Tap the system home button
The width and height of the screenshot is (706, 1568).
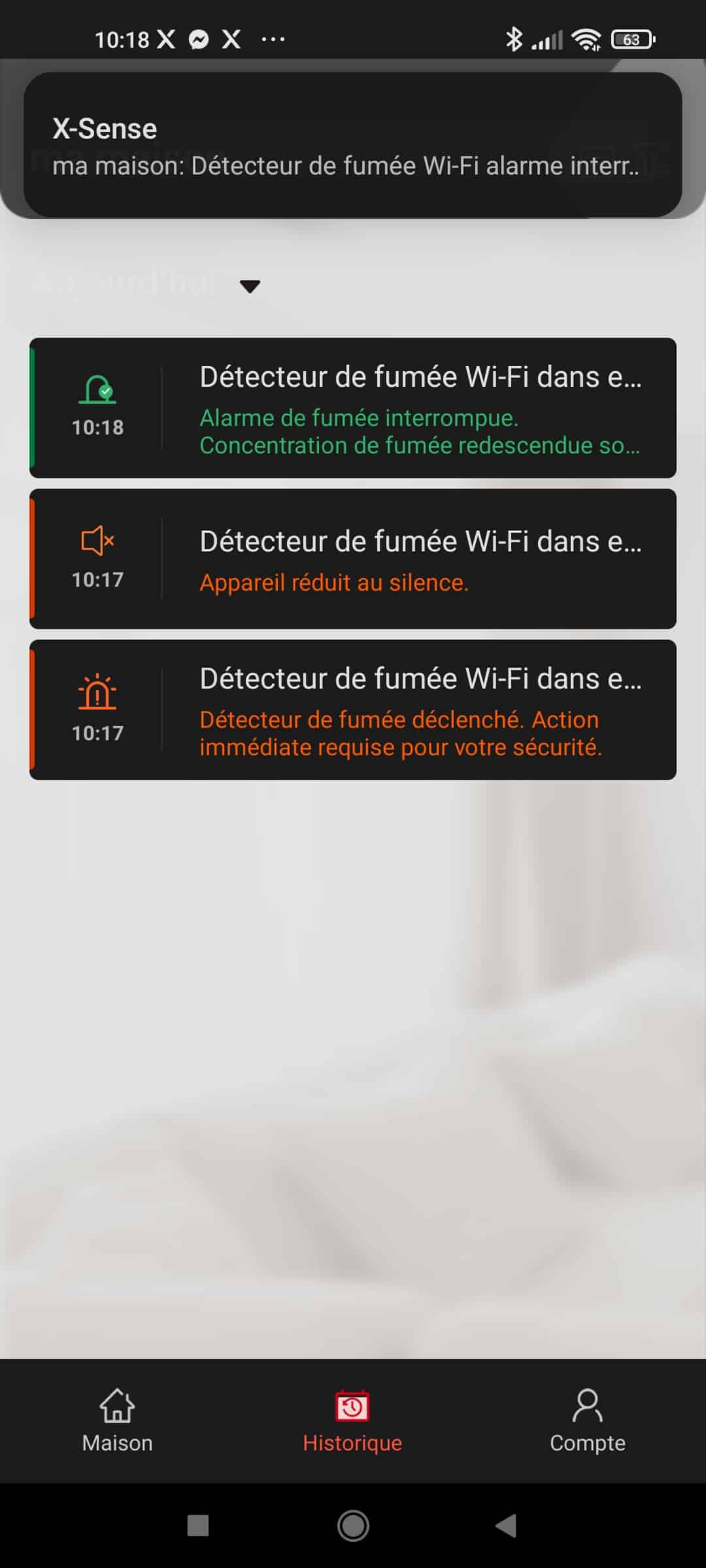[353, 1526]
